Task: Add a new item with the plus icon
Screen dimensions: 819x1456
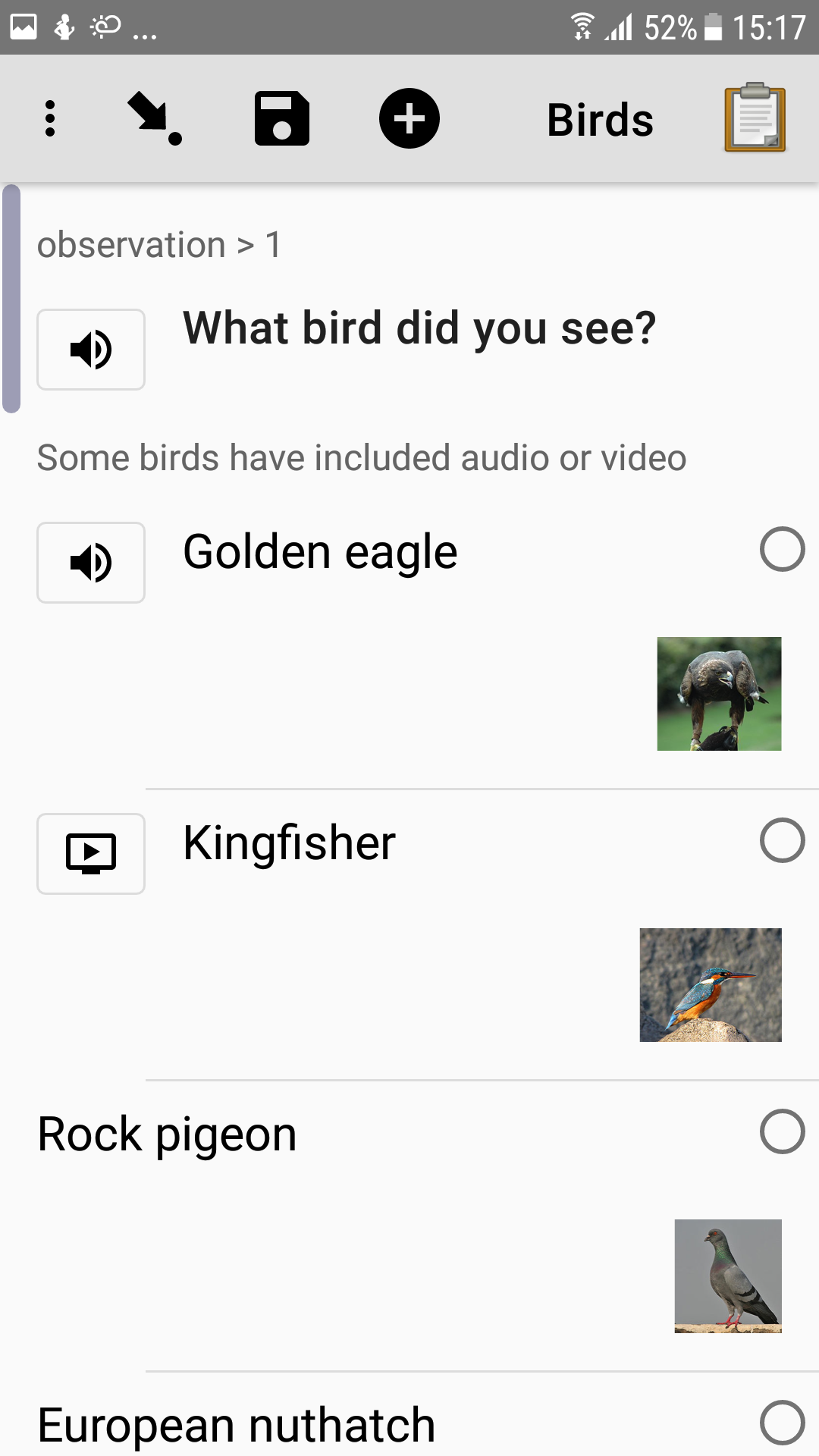Action: click(409, 118)
